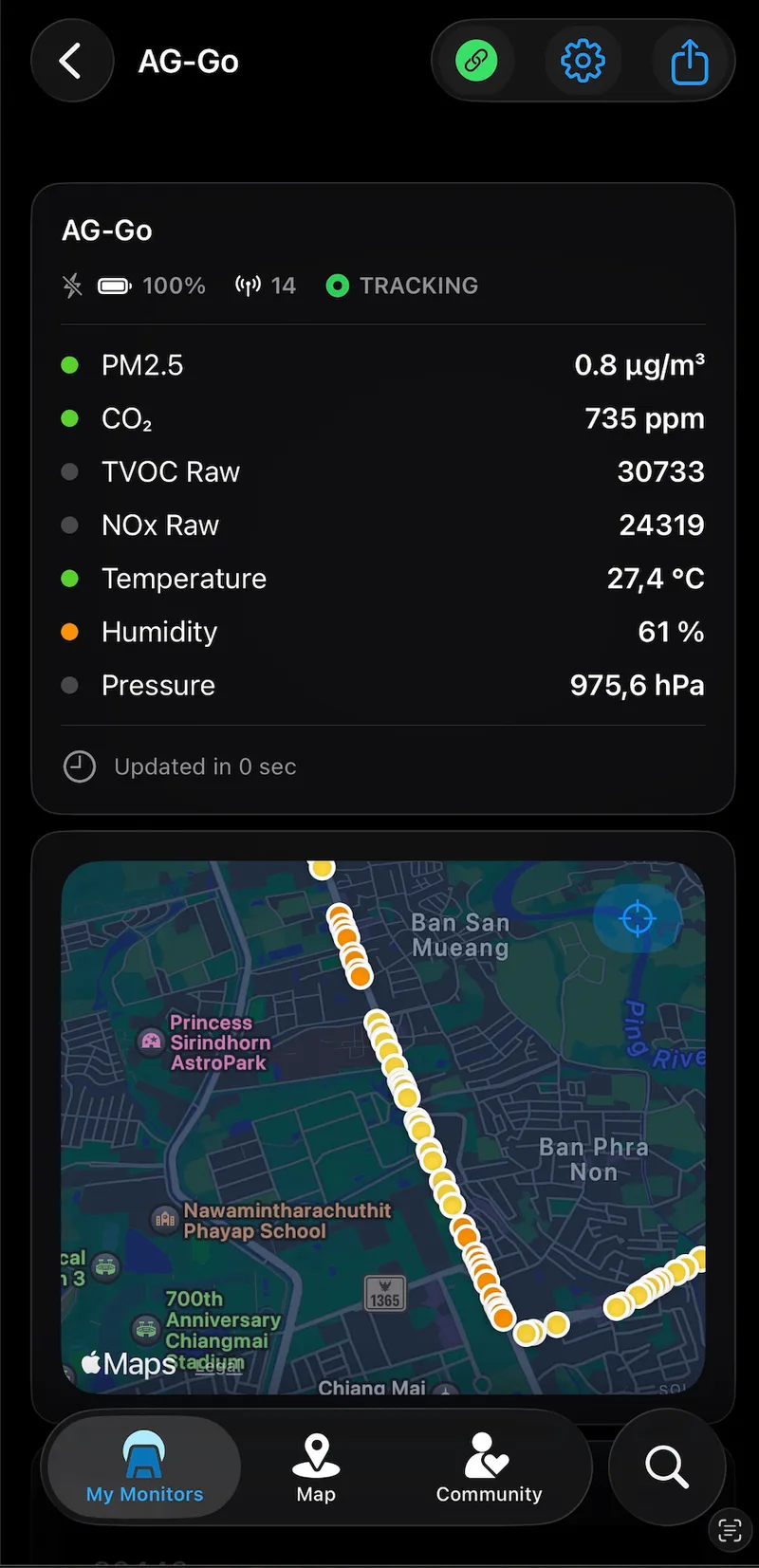Open the settings gear for AG-Go
The height and width of the screenshot is (1568, 759).
click(x=583, y=60)
